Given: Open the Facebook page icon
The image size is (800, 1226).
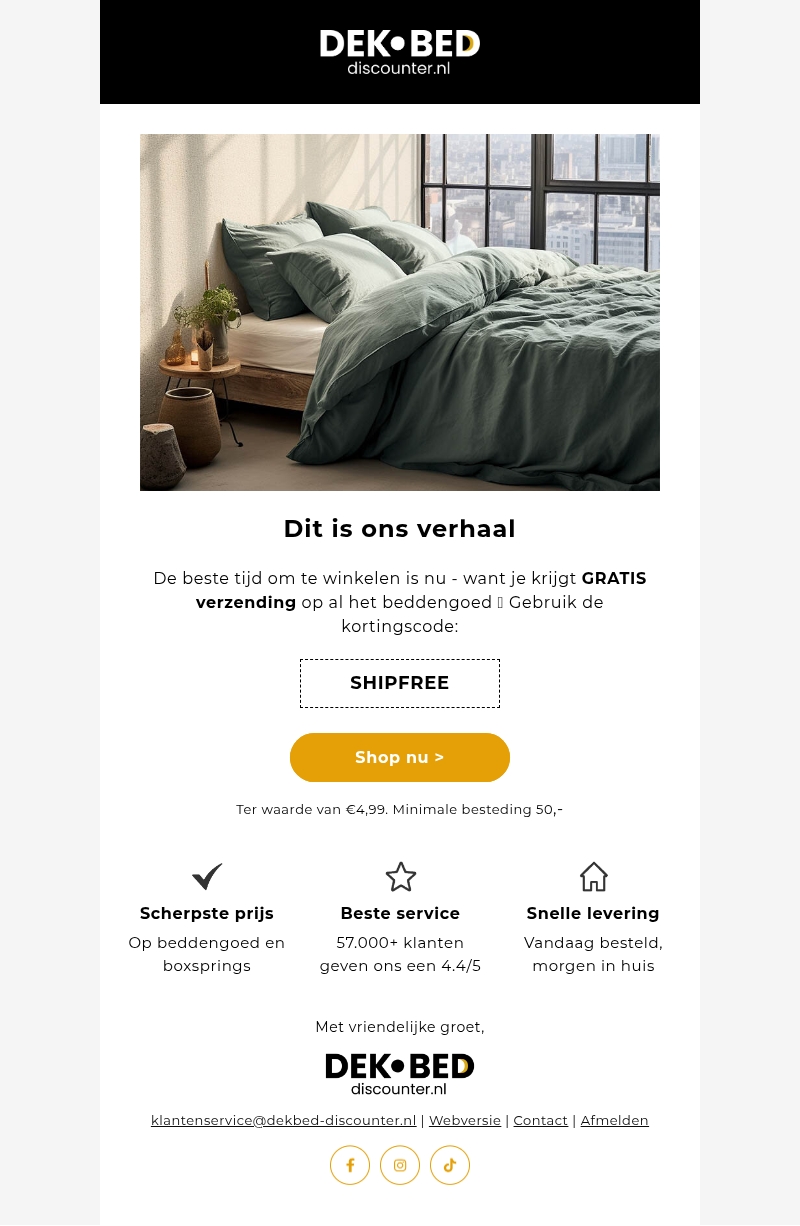Looking at the screenshot, I should tap(350, 1165).
